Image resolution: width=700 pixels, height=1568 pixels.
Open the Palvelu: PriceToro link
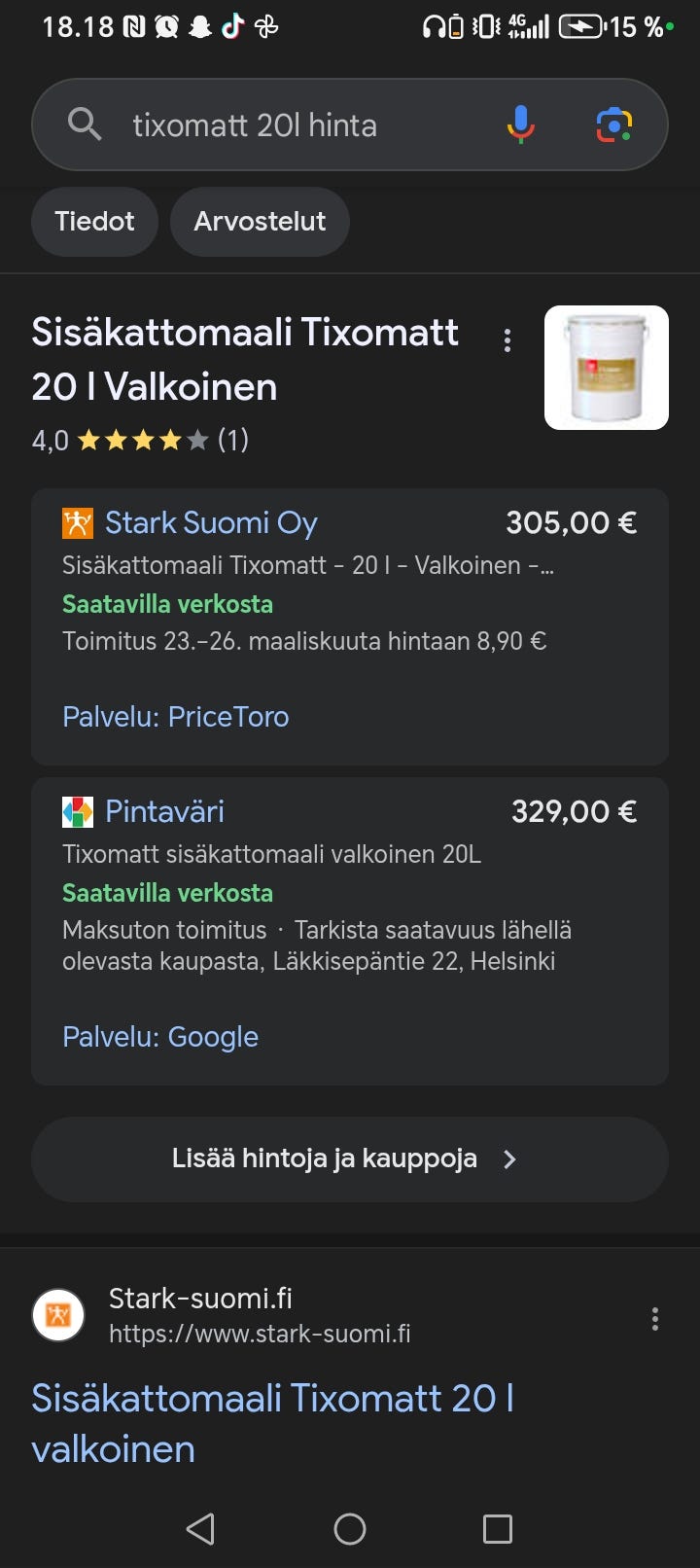pos(176,716)
